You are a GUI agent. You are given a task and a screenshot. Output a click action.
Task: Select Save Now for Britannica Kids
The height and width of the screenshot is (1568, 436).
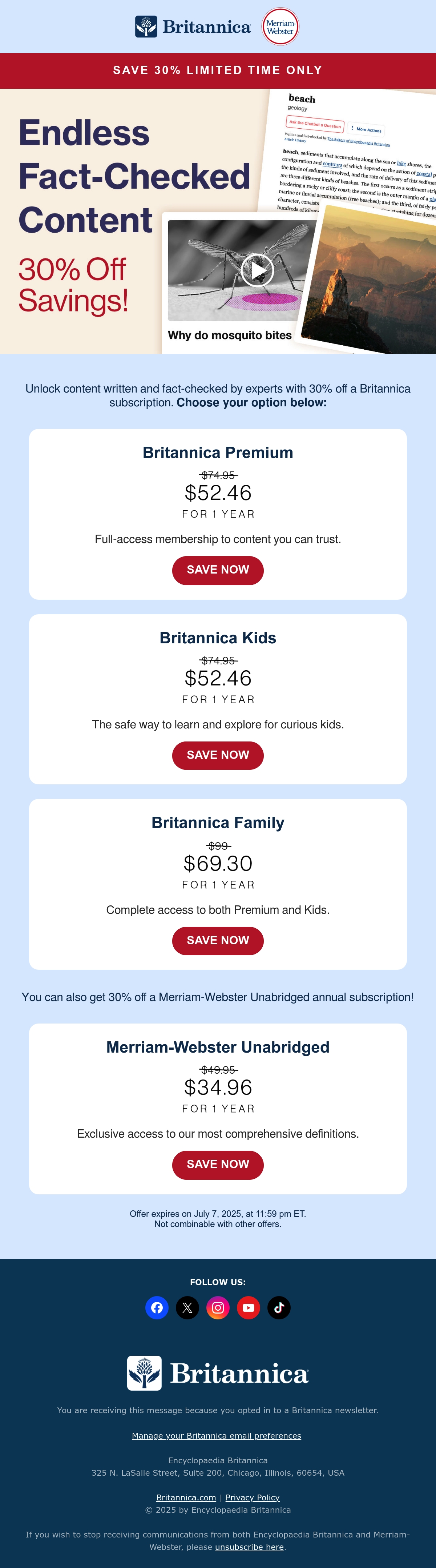point(218,755)
